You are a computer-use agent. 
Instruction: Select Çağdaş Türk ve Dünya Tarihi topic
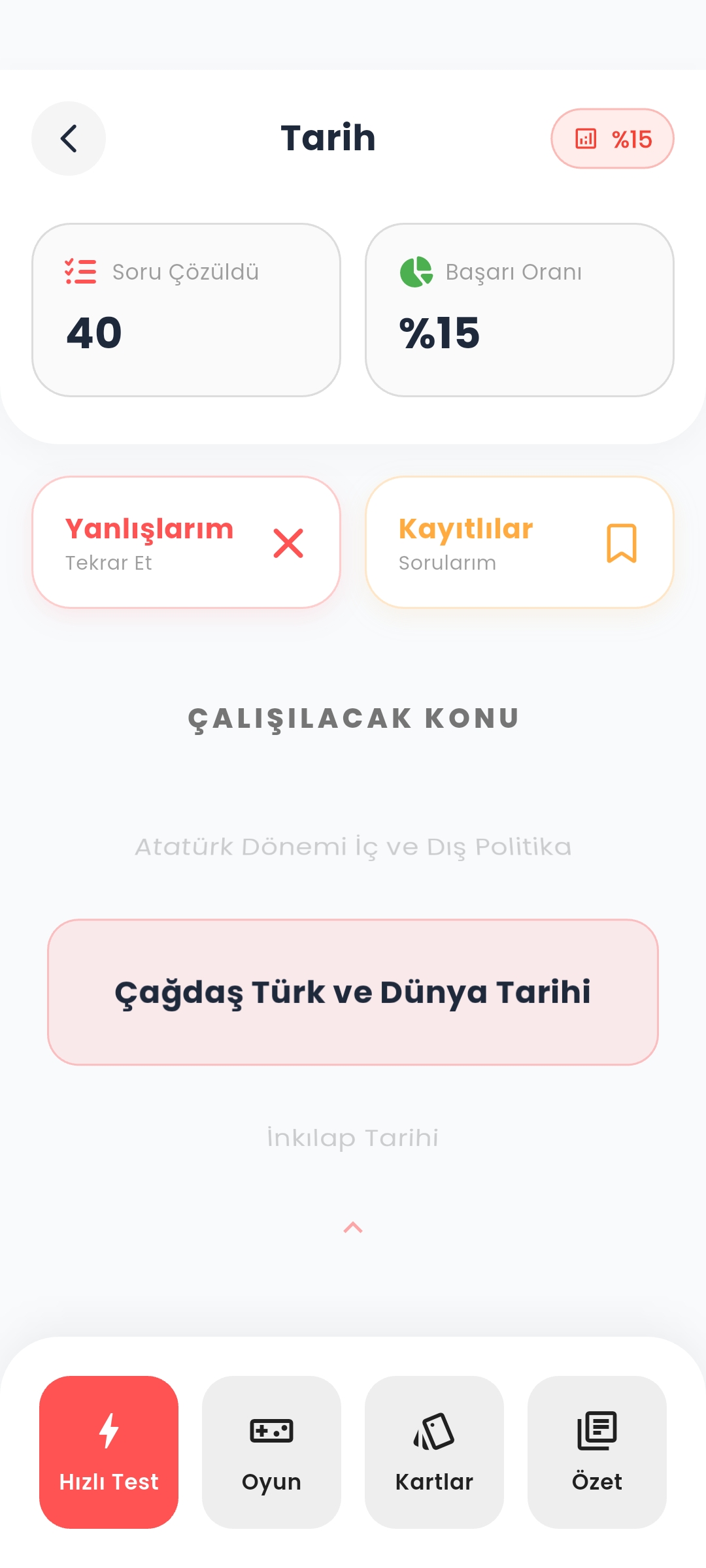(353, 992)
